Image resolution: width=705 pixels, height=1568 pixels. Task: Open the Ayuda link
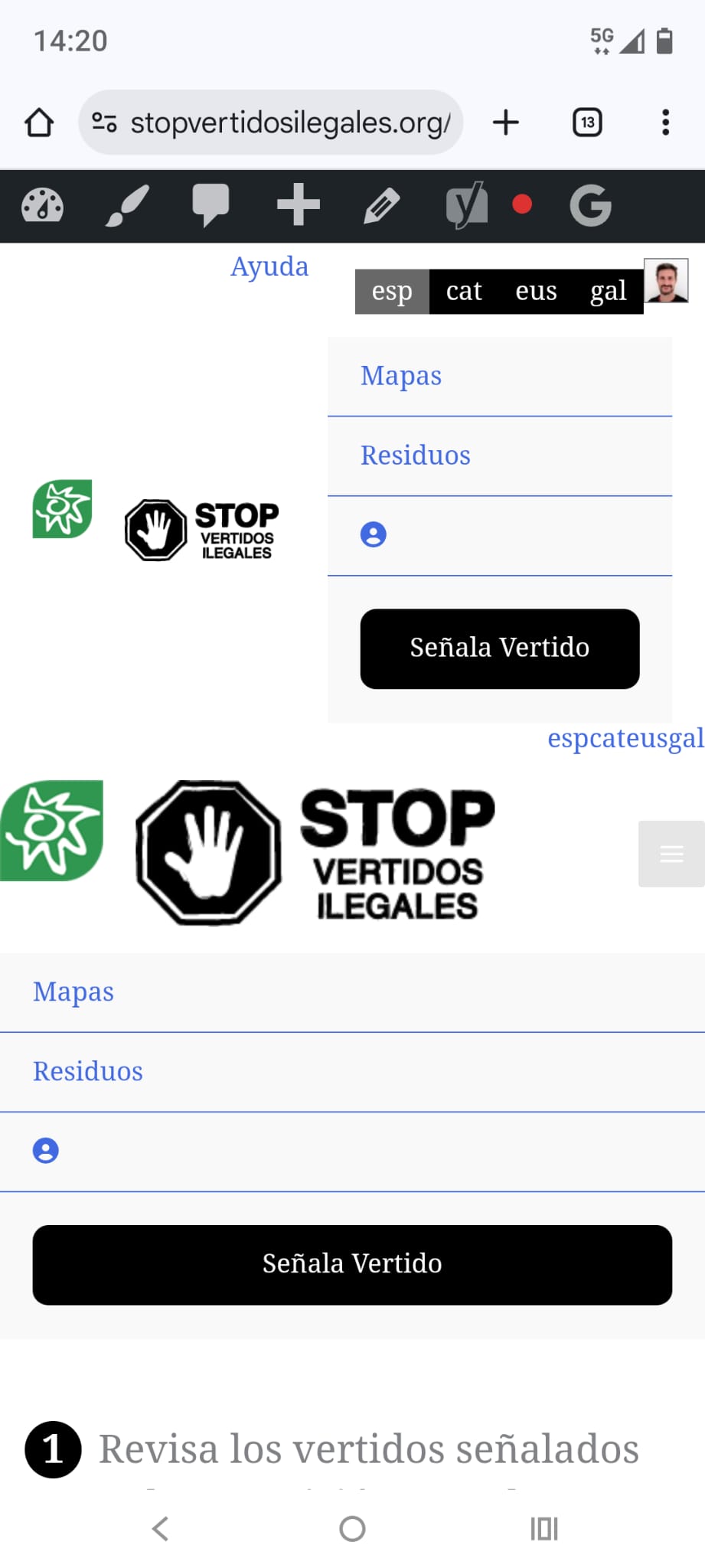[x=270, y=267]
